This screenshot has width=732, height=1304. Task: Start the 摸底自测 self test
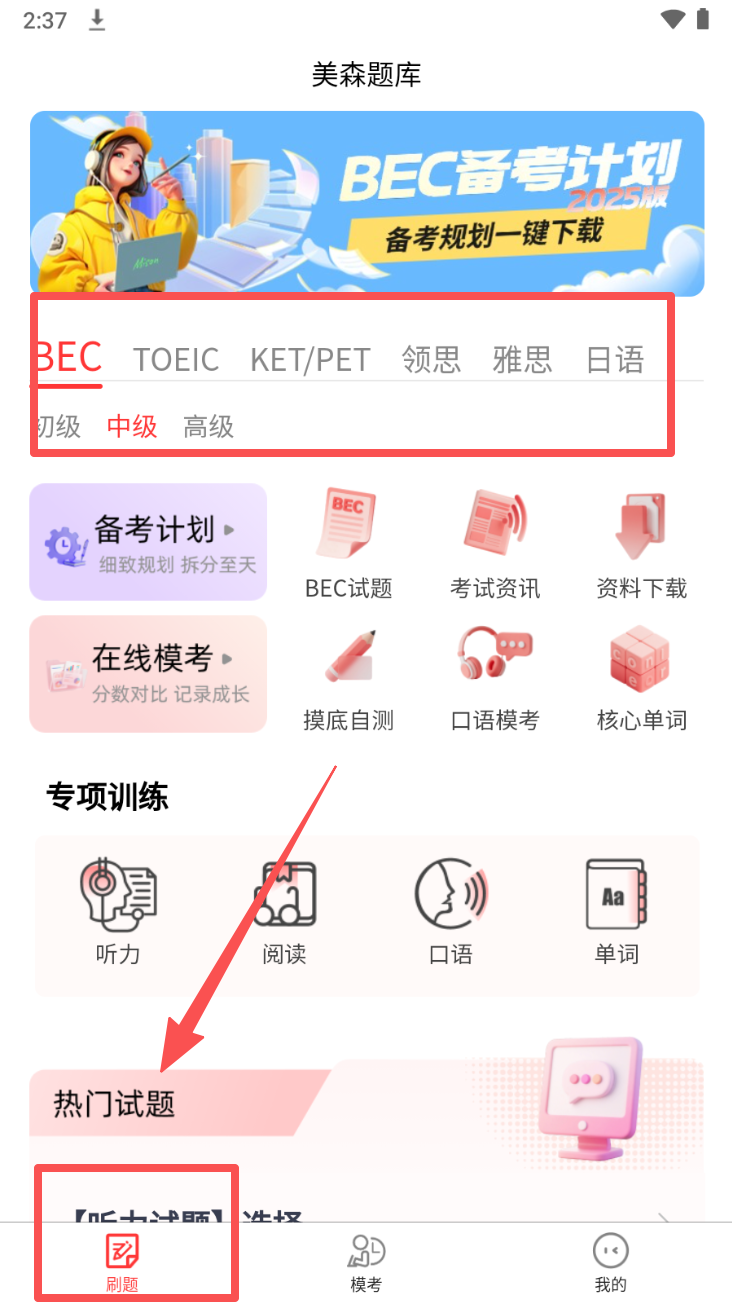coord(348,675)
